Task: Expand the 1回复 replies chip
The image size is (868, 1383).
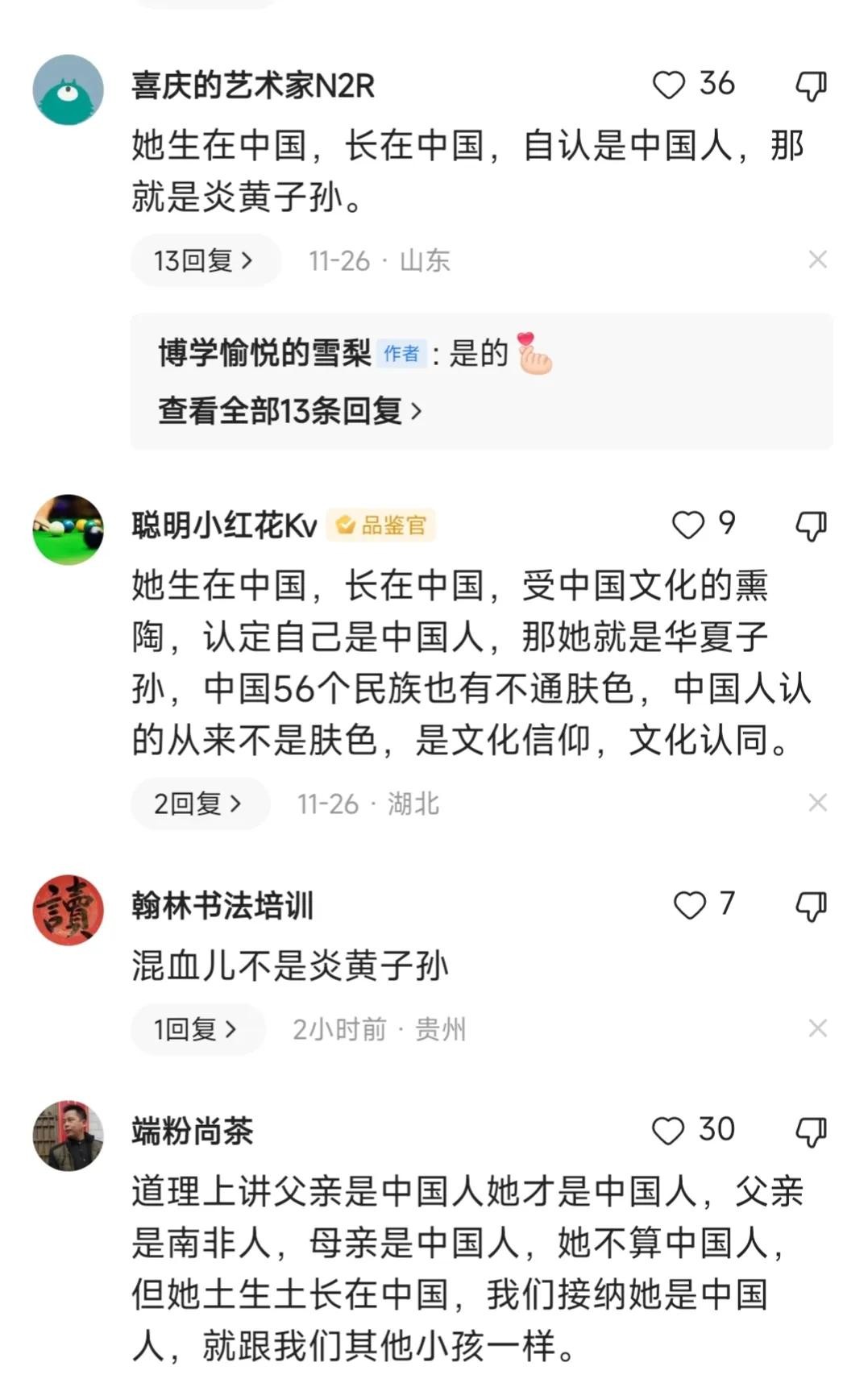Action: (196, 1029)
